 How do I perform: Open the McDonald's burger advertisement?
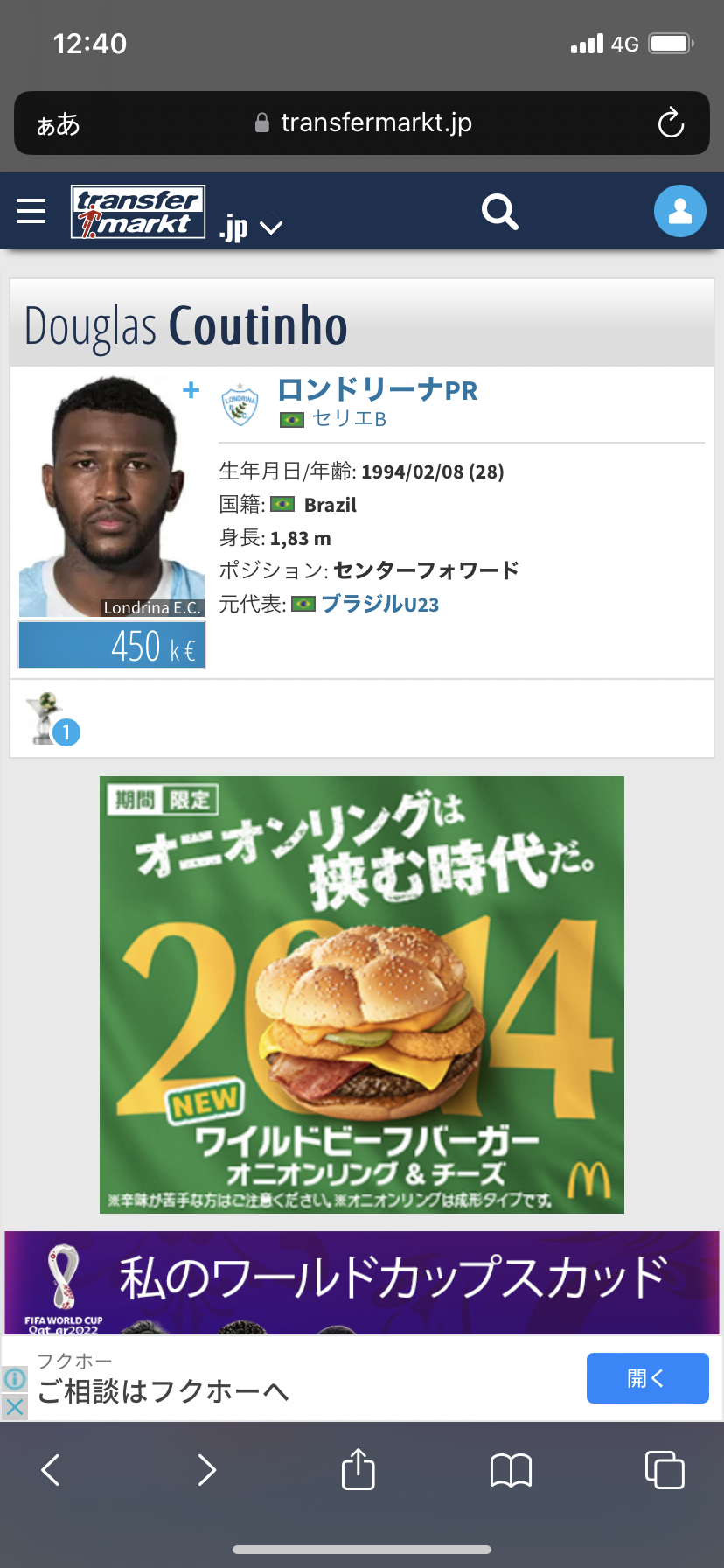coord(362,995)
